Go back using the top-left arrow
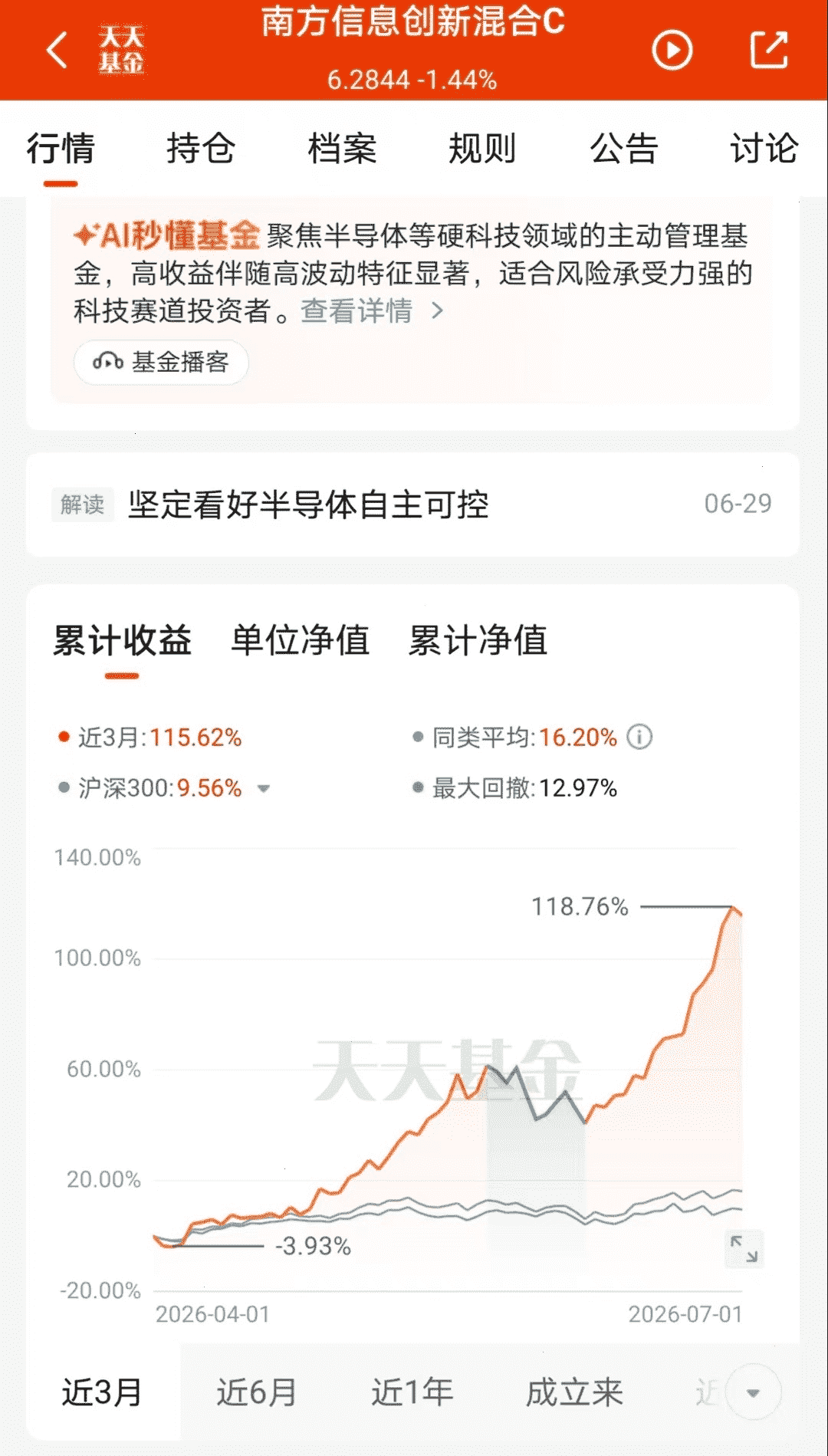The width and height of the screenshot is (828, 1456). point(58,51)
